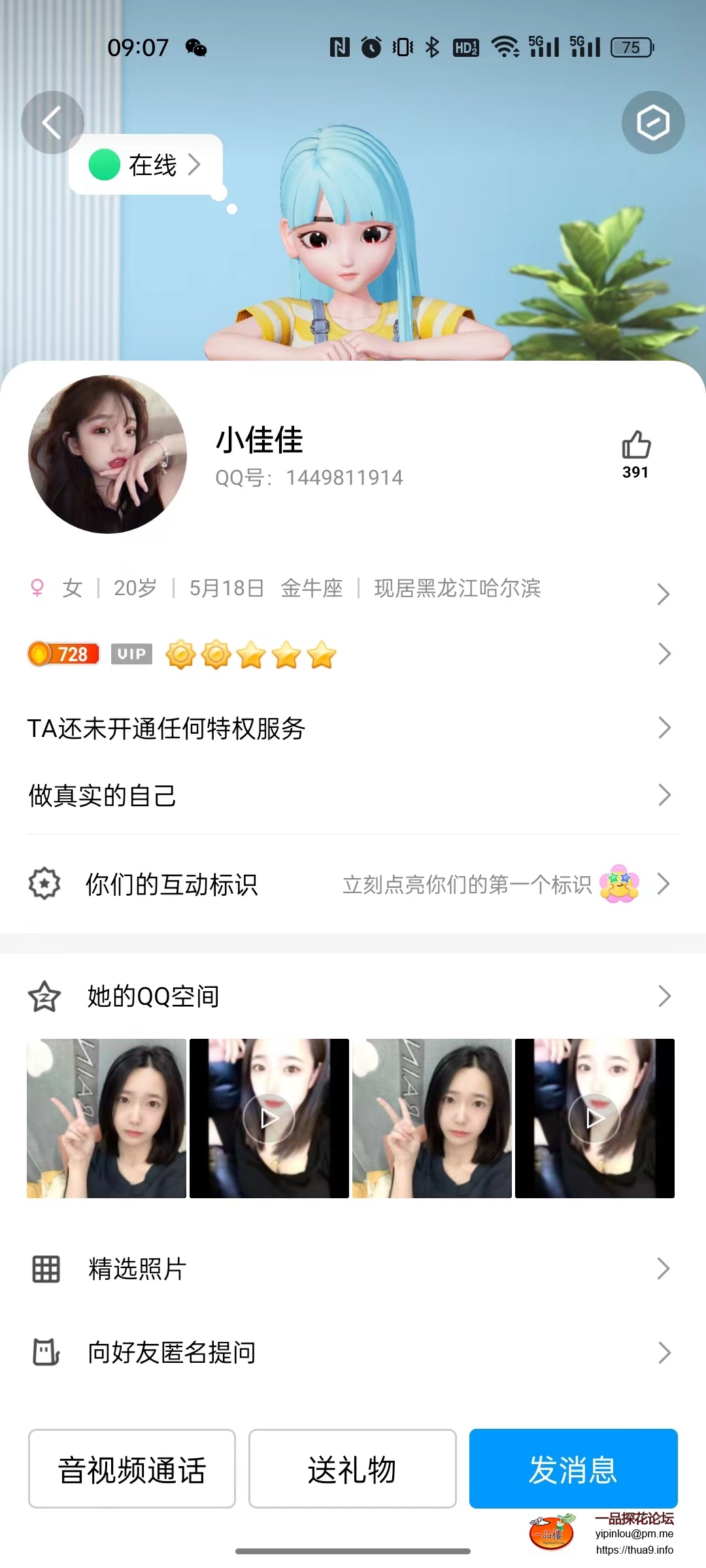
Task: Go back using the top-left arrow
Action: (x=52, y=122)
